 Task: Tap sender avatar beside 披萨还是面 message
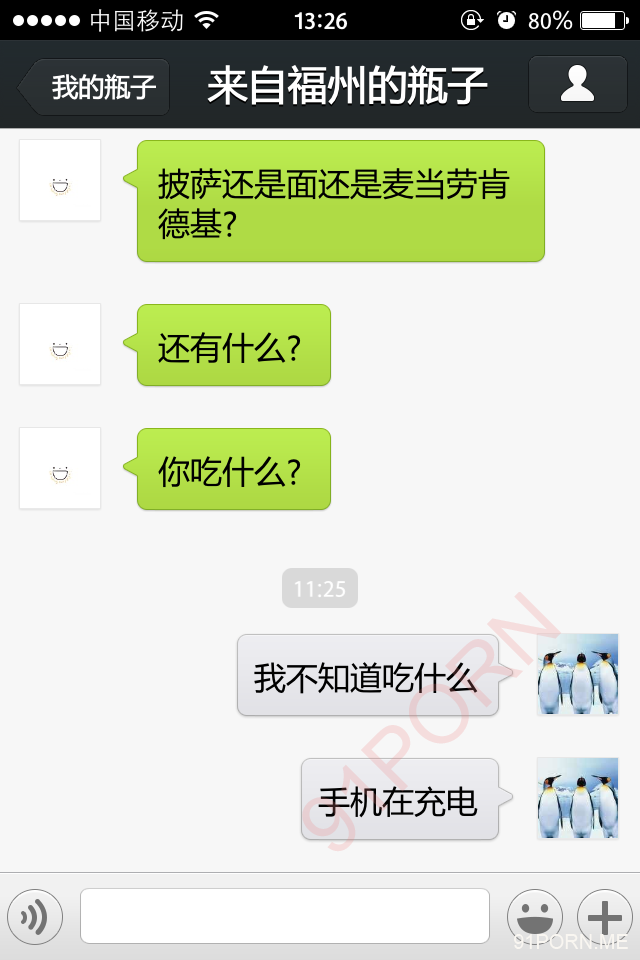[x=60, y=181]
